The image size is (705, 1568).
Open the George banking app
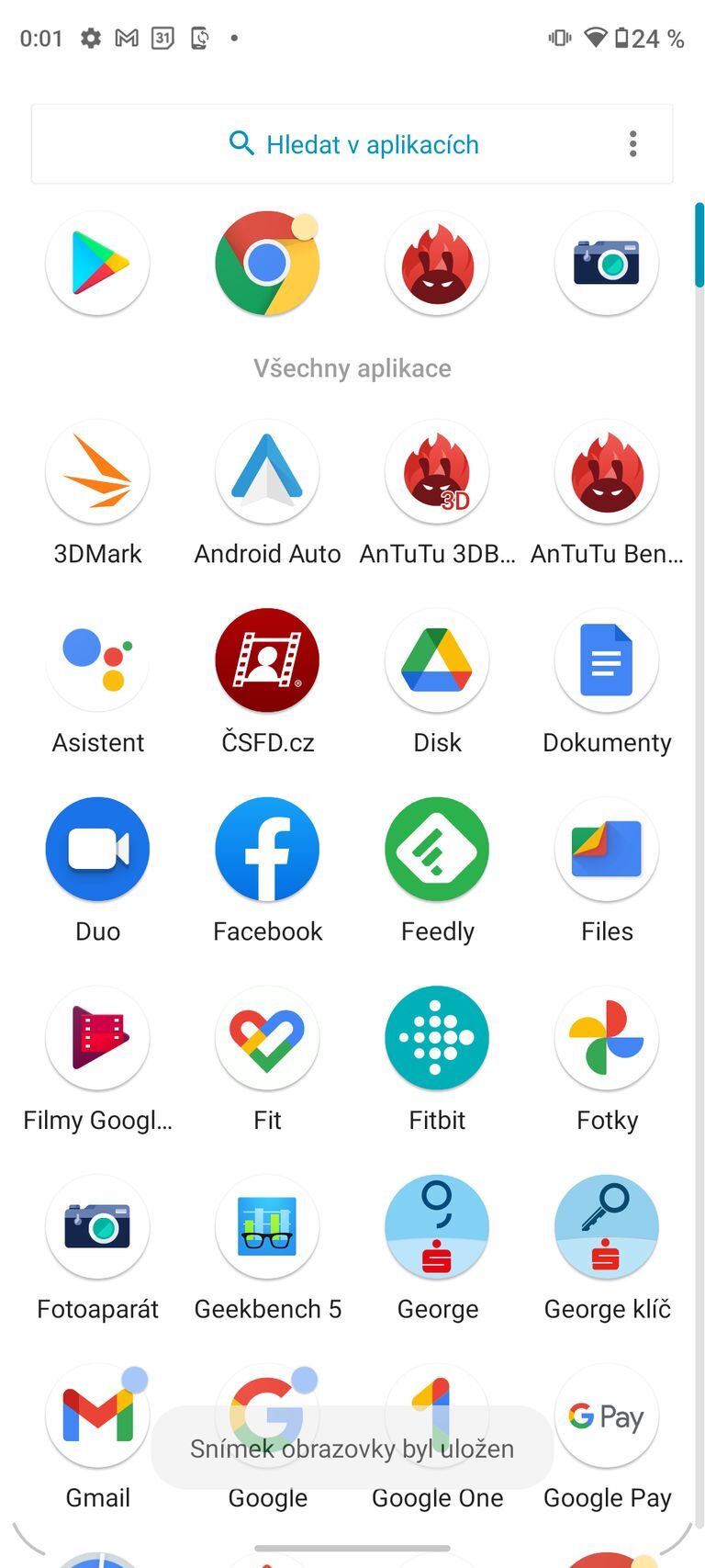(437, 1227)
